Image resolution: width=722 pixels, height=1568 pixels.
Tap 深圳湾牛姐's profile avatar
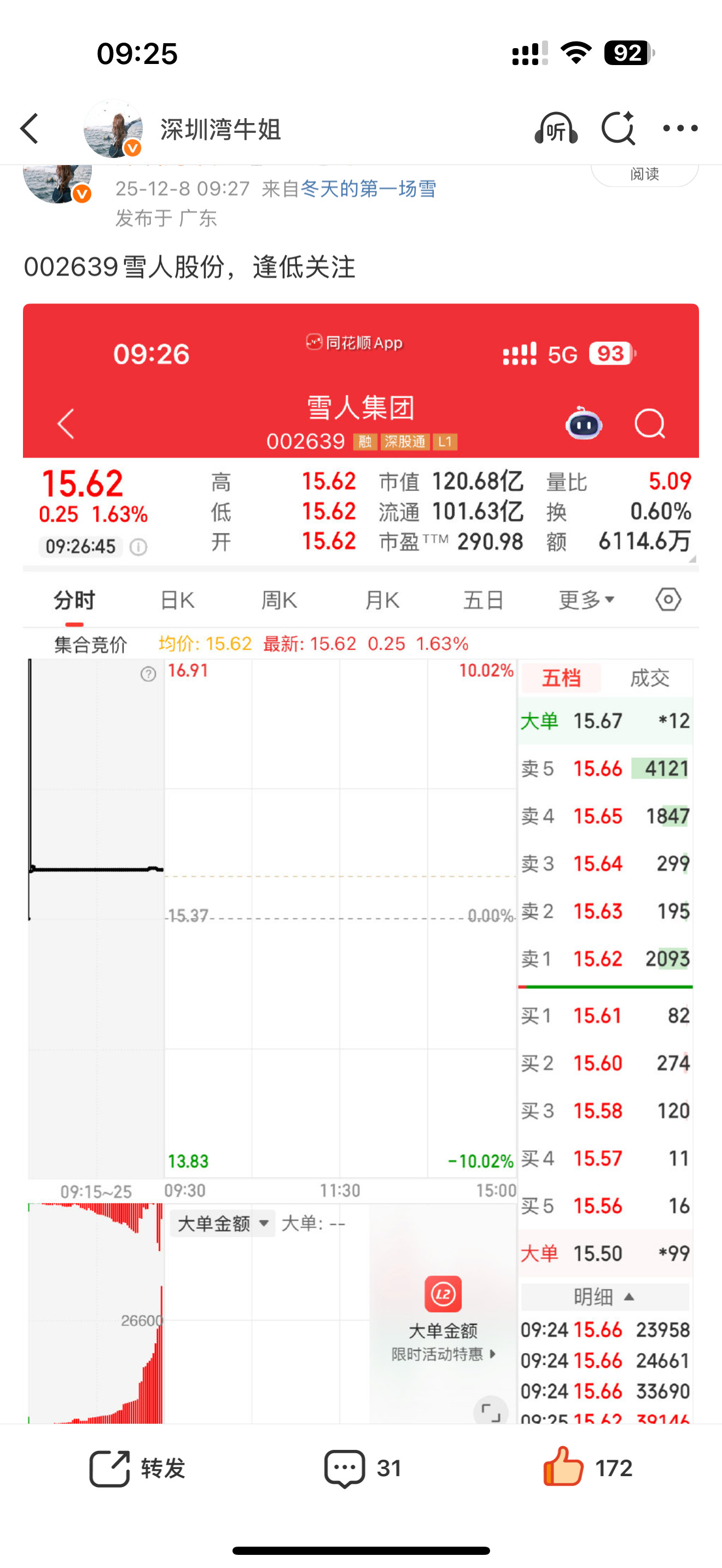[113, 128]
